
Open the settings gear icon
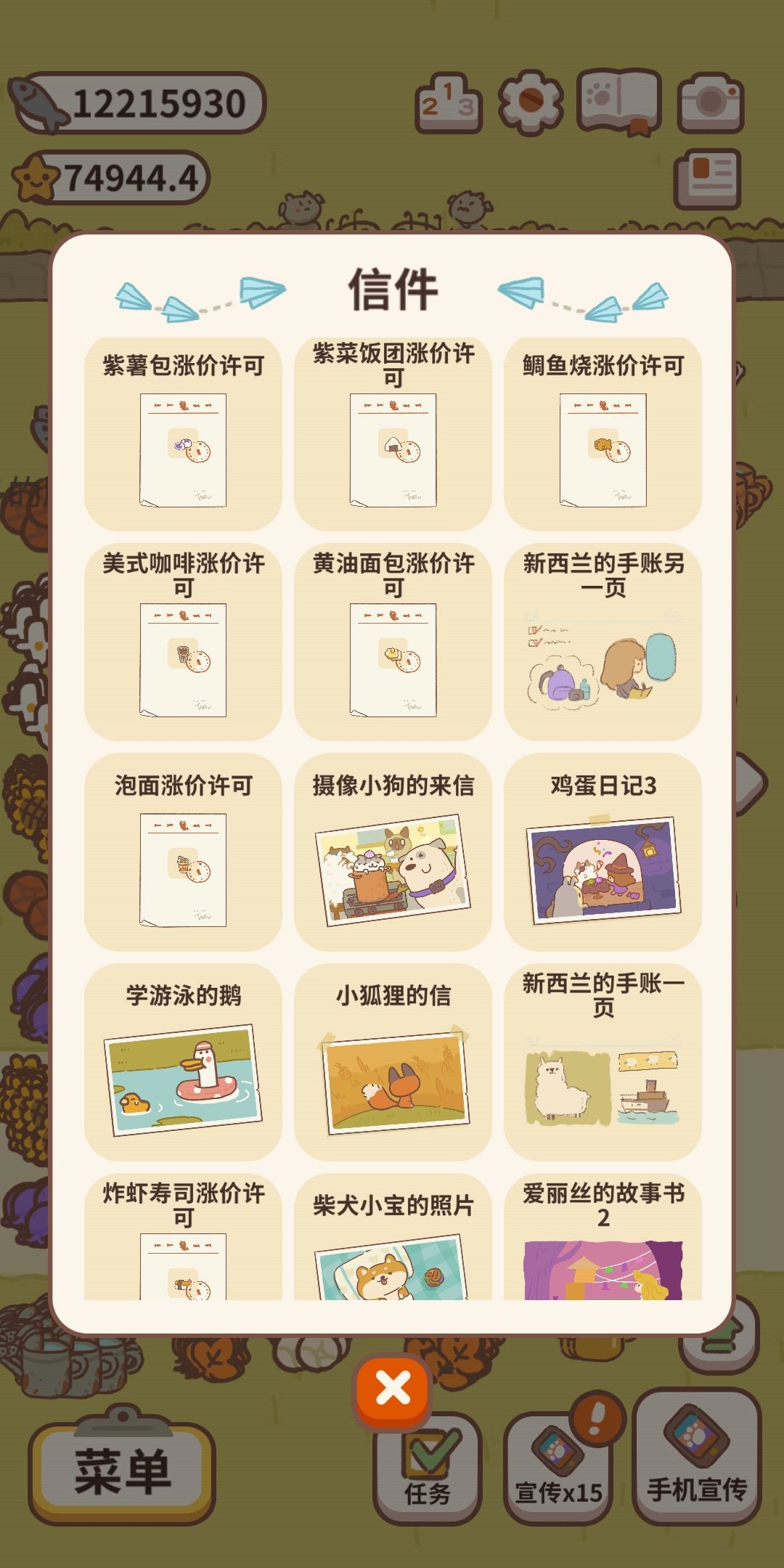531,102
